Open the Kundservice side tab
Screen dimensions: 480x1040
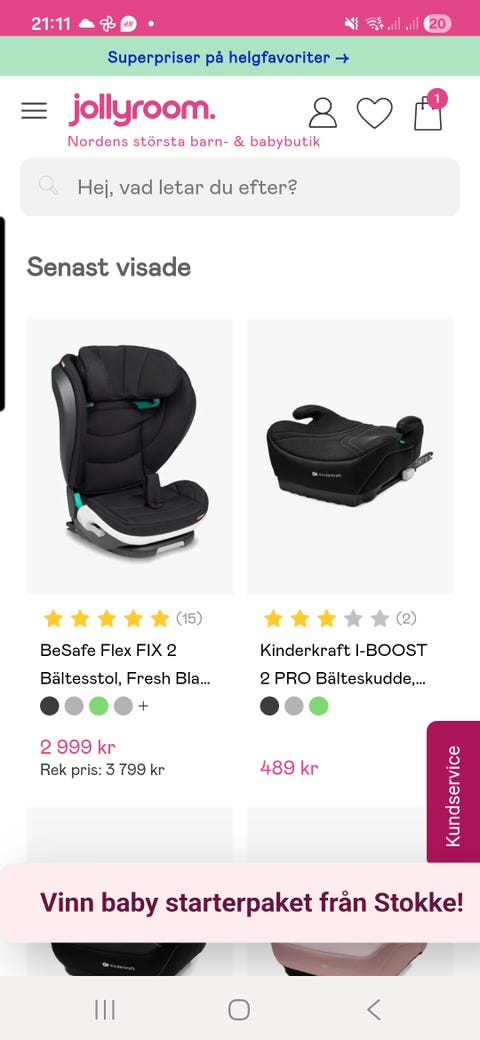coord(453,792)
